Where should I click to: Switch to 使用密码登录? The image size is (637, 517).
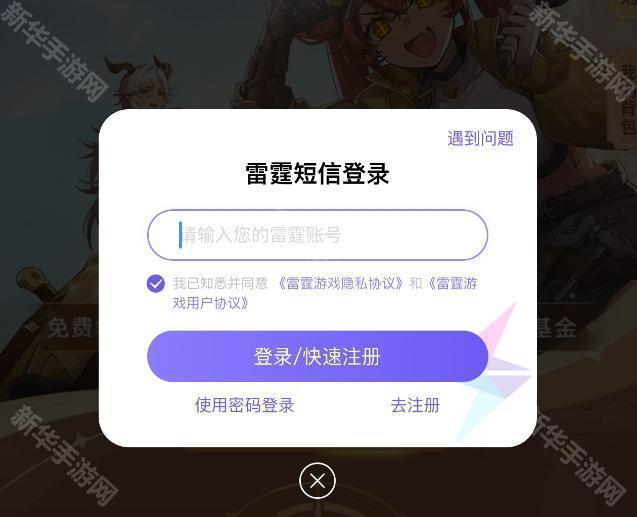[244, 405]
